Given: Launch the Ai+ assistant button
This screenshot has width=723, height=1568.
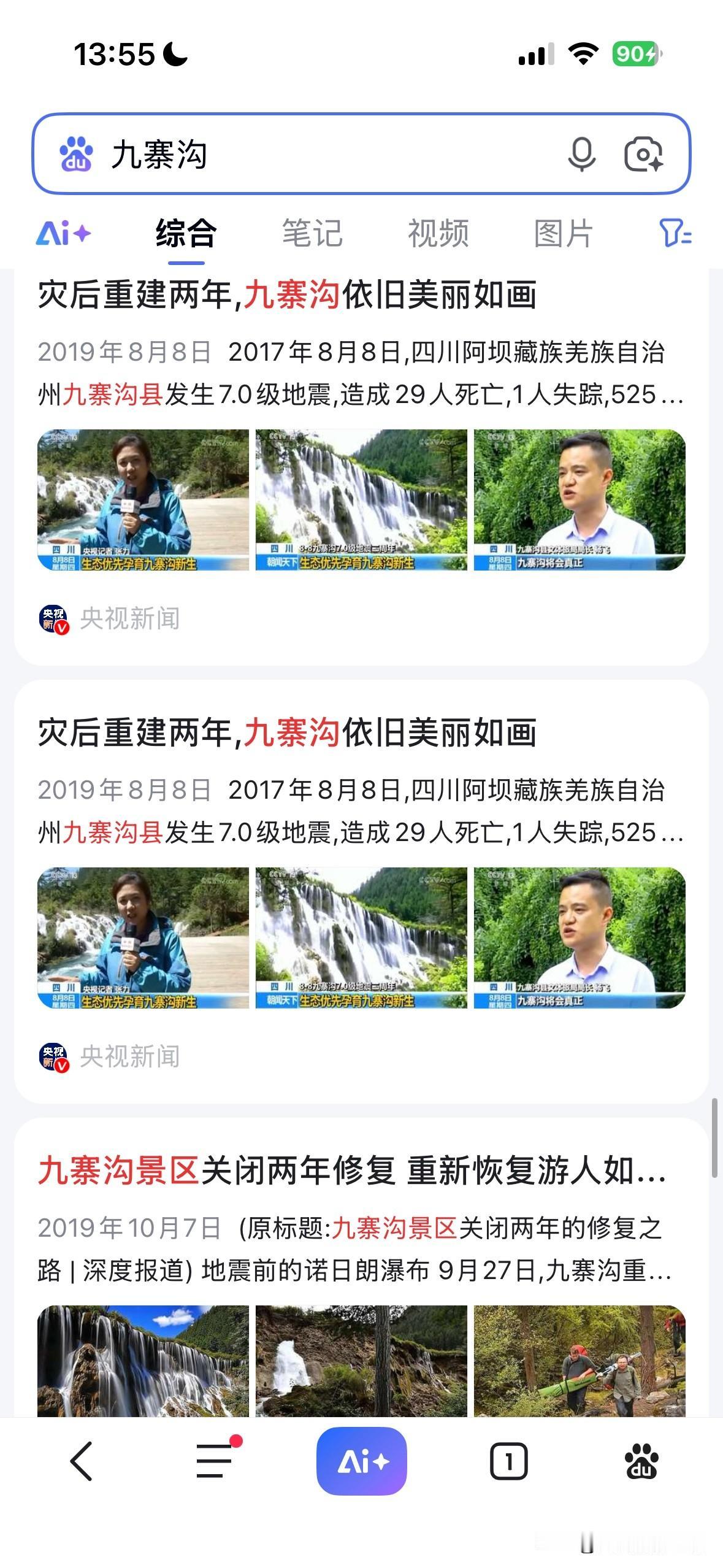Looking at the screenshot, I should coord(362,1461).
